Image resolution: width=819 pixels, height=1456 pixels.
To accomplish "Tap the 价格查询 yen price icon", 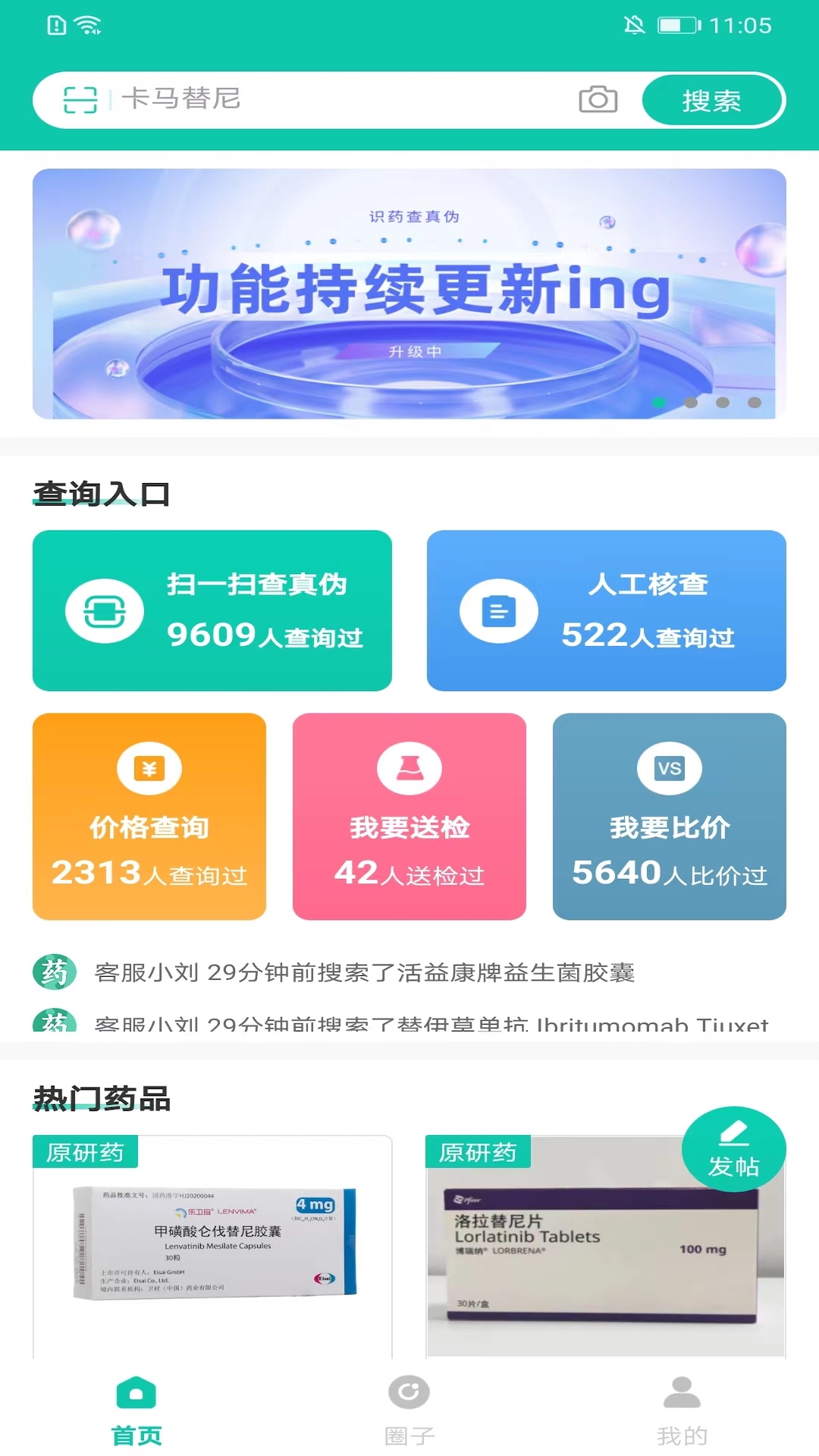I will [x=149, y=768].
